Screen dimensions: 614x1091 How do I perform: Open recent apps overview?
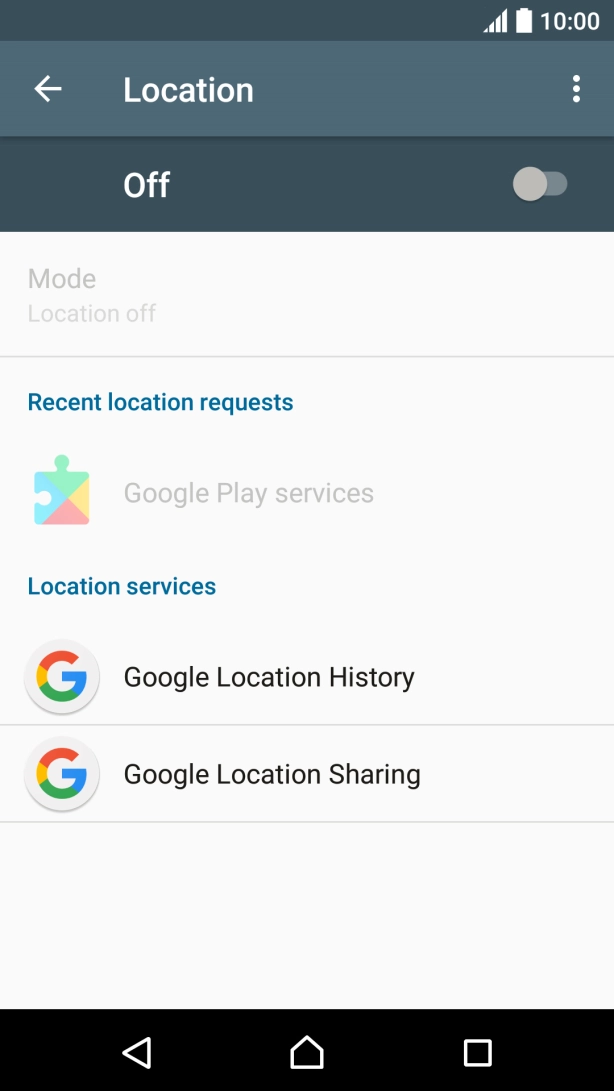tap(477, 1052)
